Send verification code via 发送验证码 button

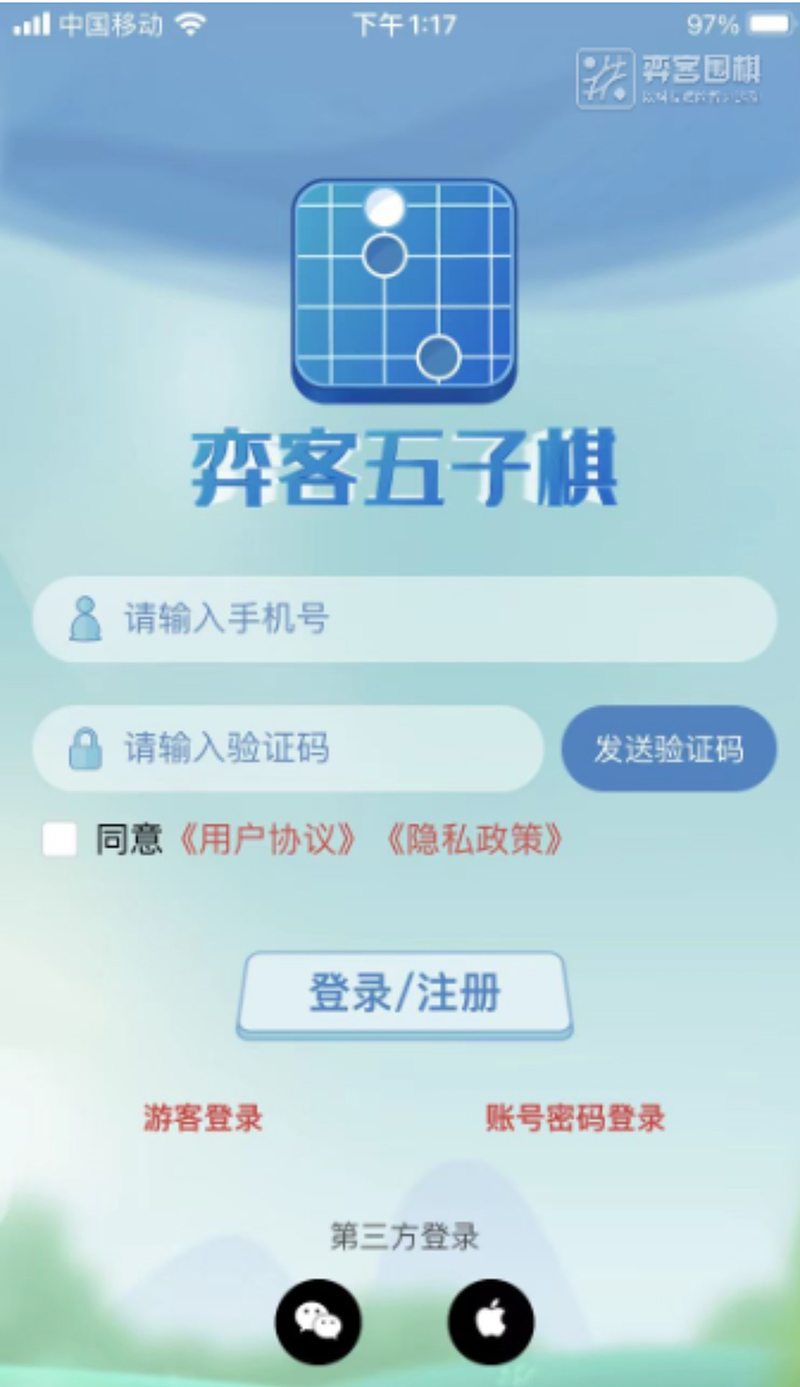(668, 748)
